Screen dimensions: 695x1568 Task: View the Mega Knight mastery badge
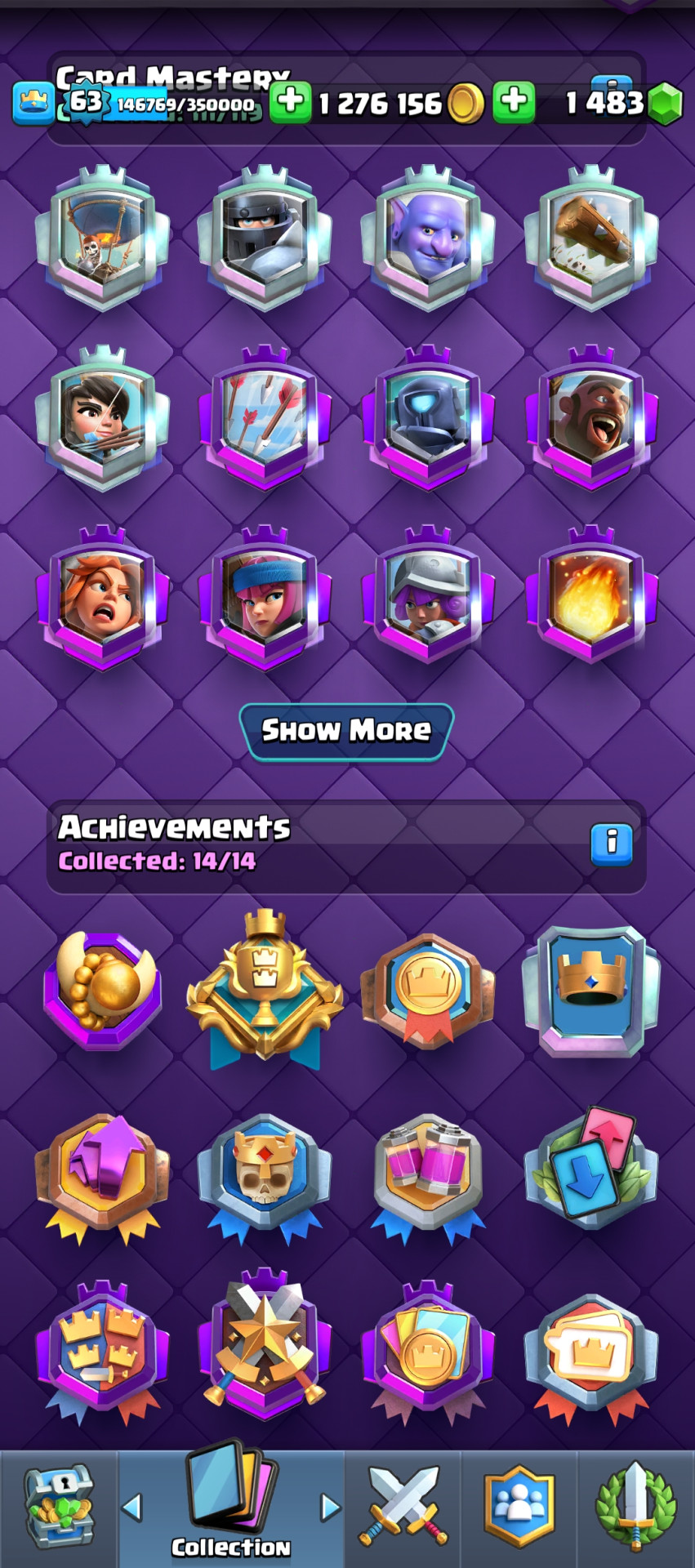(x=265, y=238)
